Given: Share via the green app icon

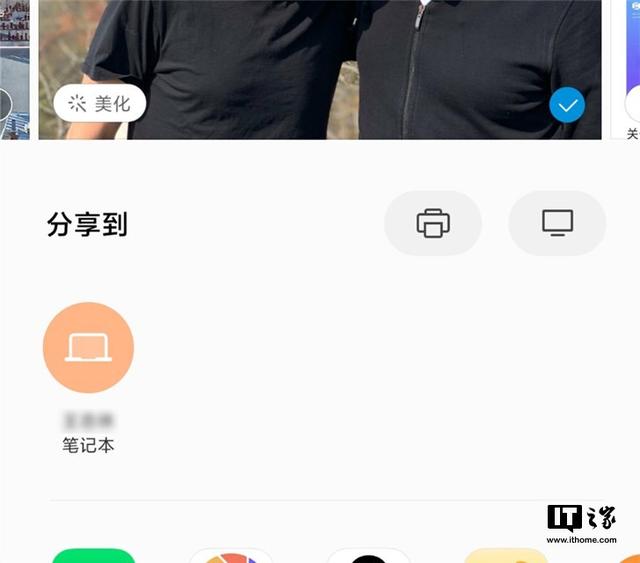Looking at the screenshot, I should click(x=94, y=555).
